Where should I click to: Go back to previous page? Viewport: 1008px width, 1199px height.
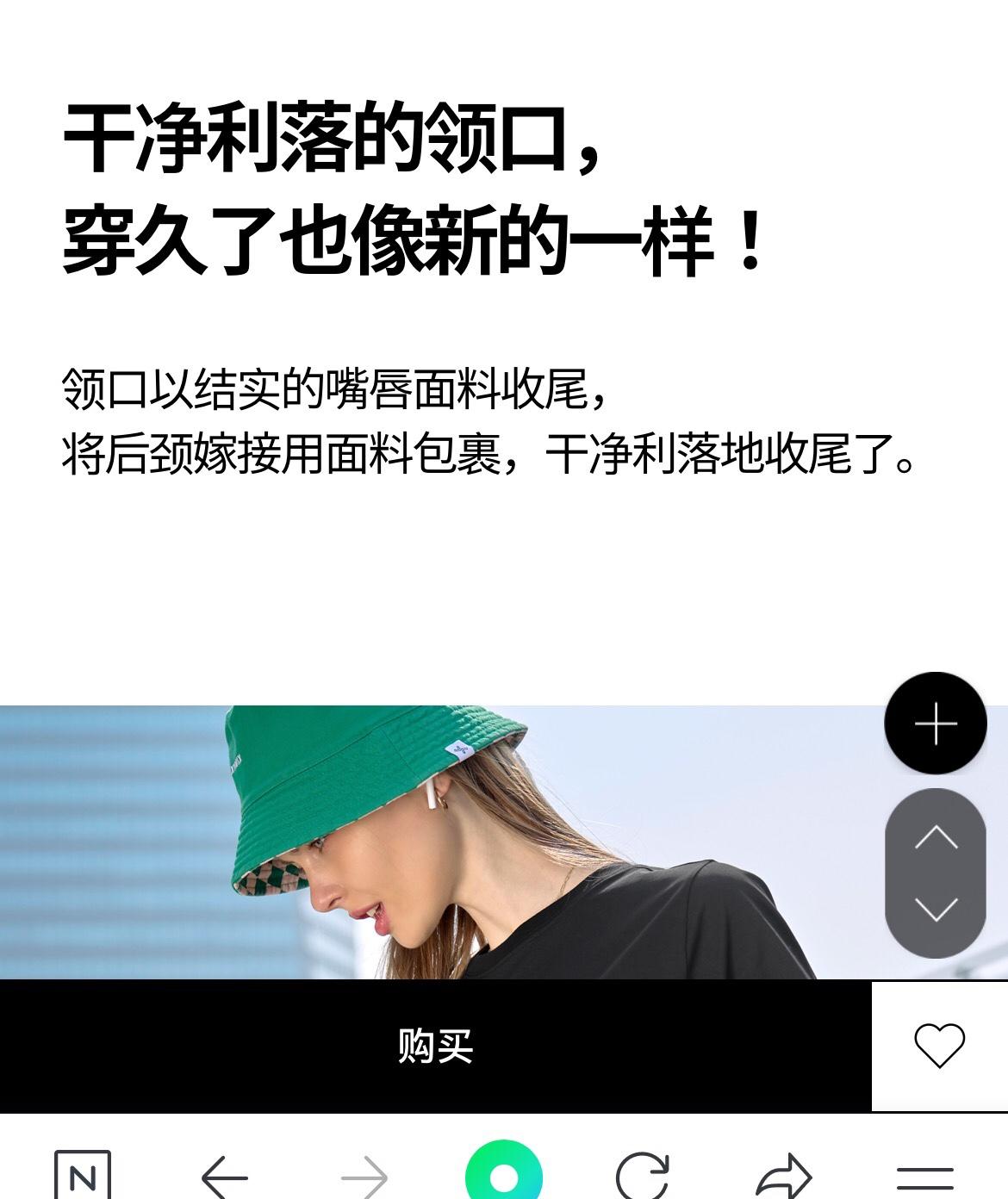tap(224, 1177)
